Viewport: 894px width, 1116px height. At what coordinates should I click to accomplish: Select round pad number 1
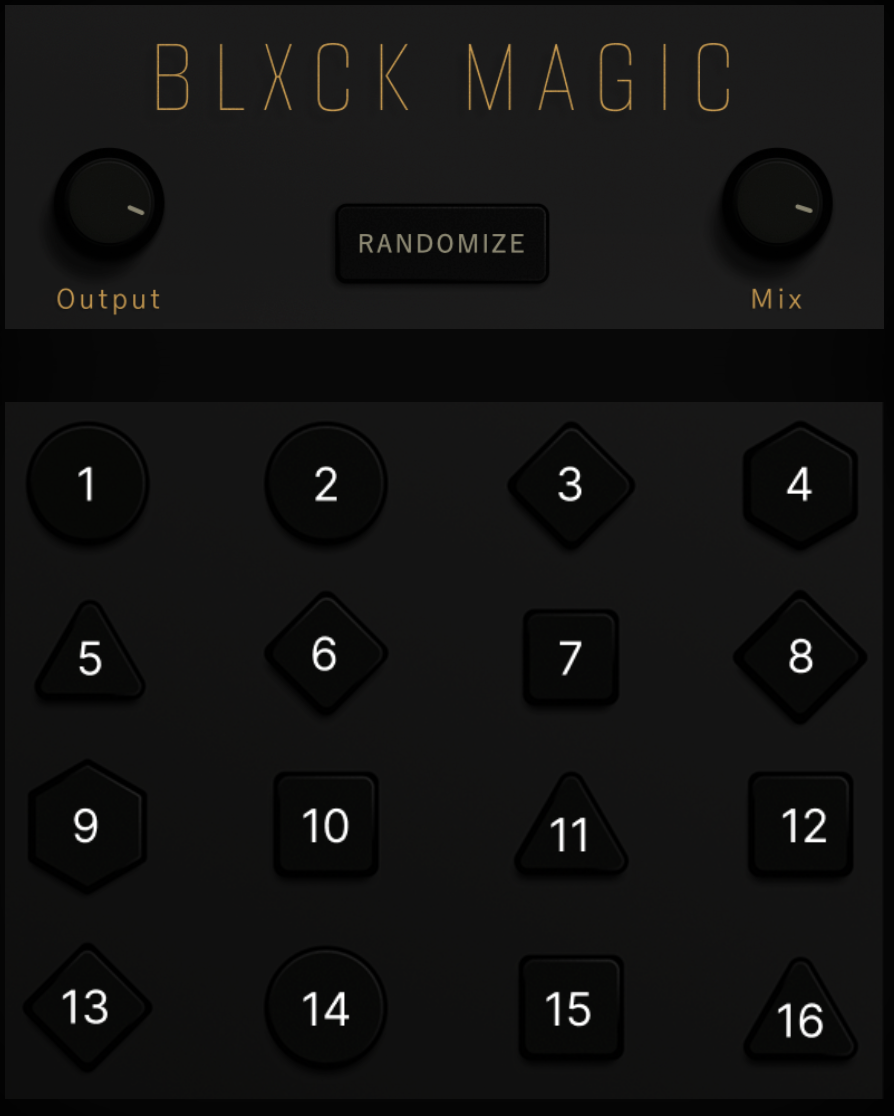click(x=87, y=484)
